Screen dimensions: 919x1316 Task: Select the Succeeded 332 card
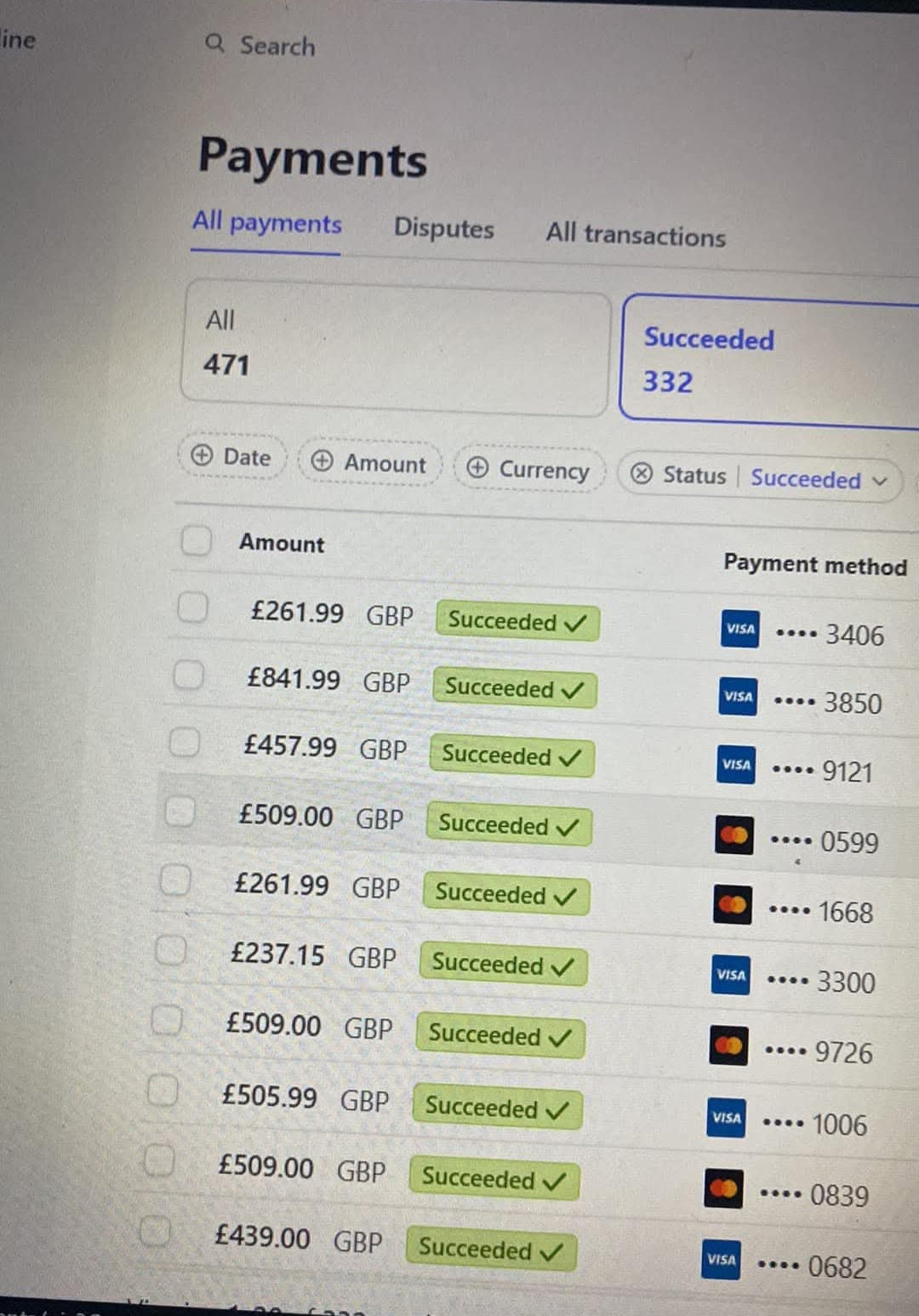[766, 361]
